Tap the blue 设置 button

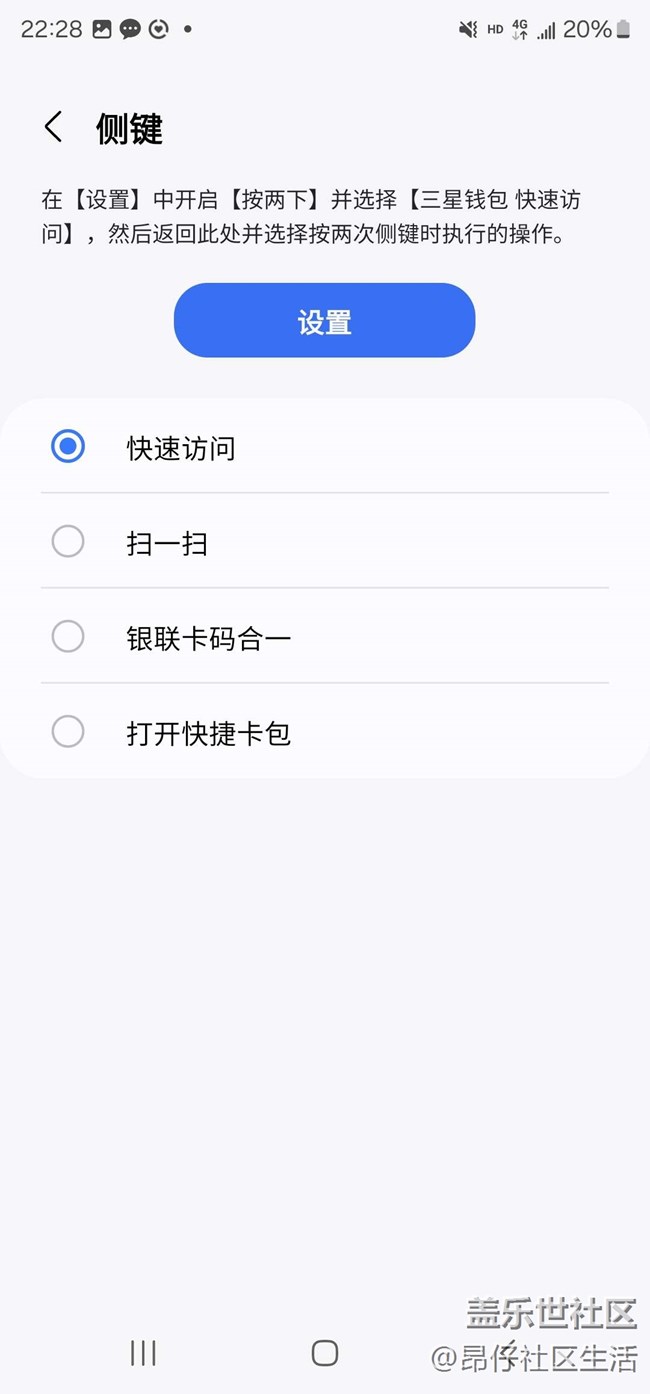(x=324, y=320)
